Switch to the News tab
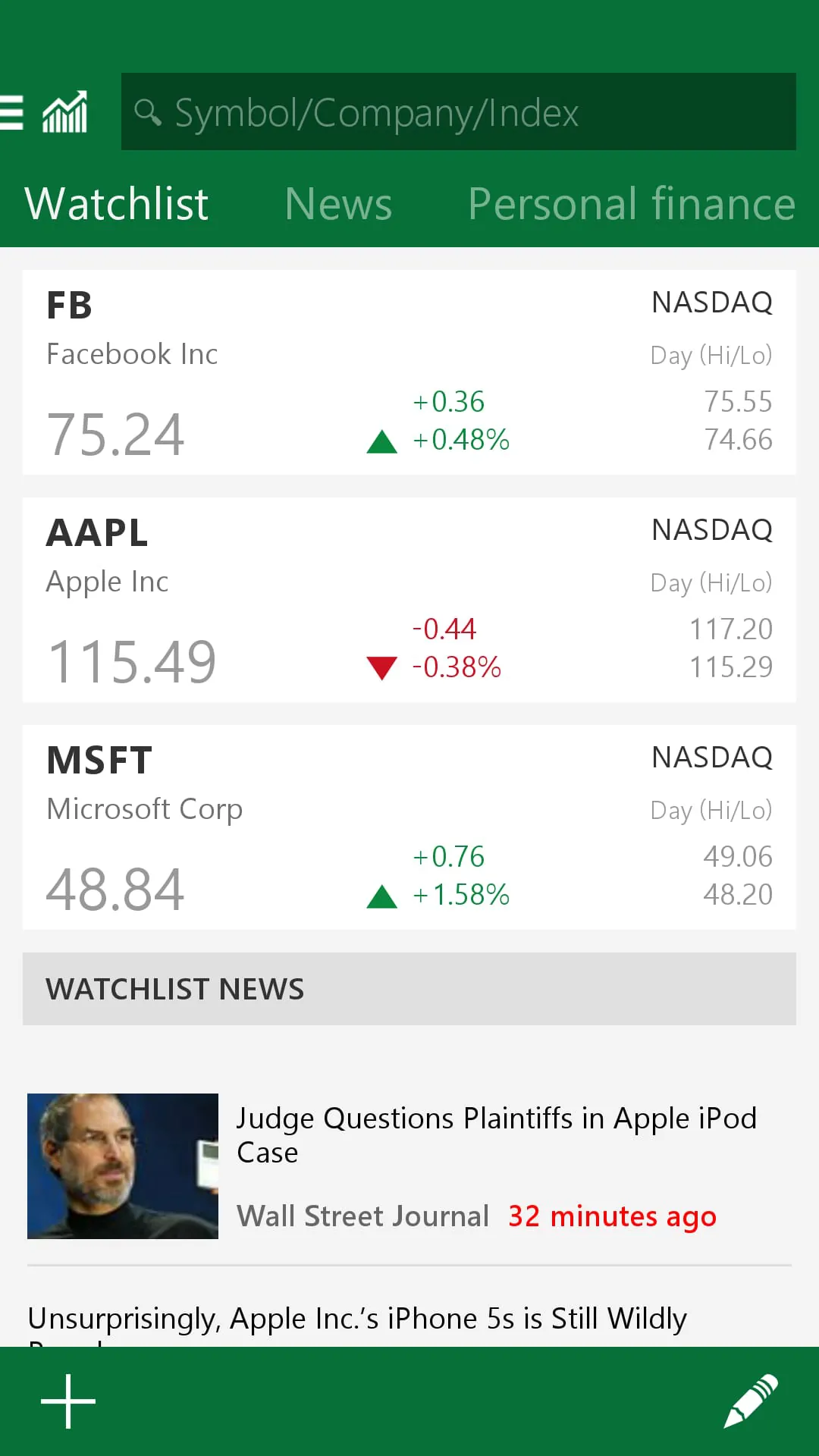The width and height of the screenshot is (819, 1456). point(338,203)
